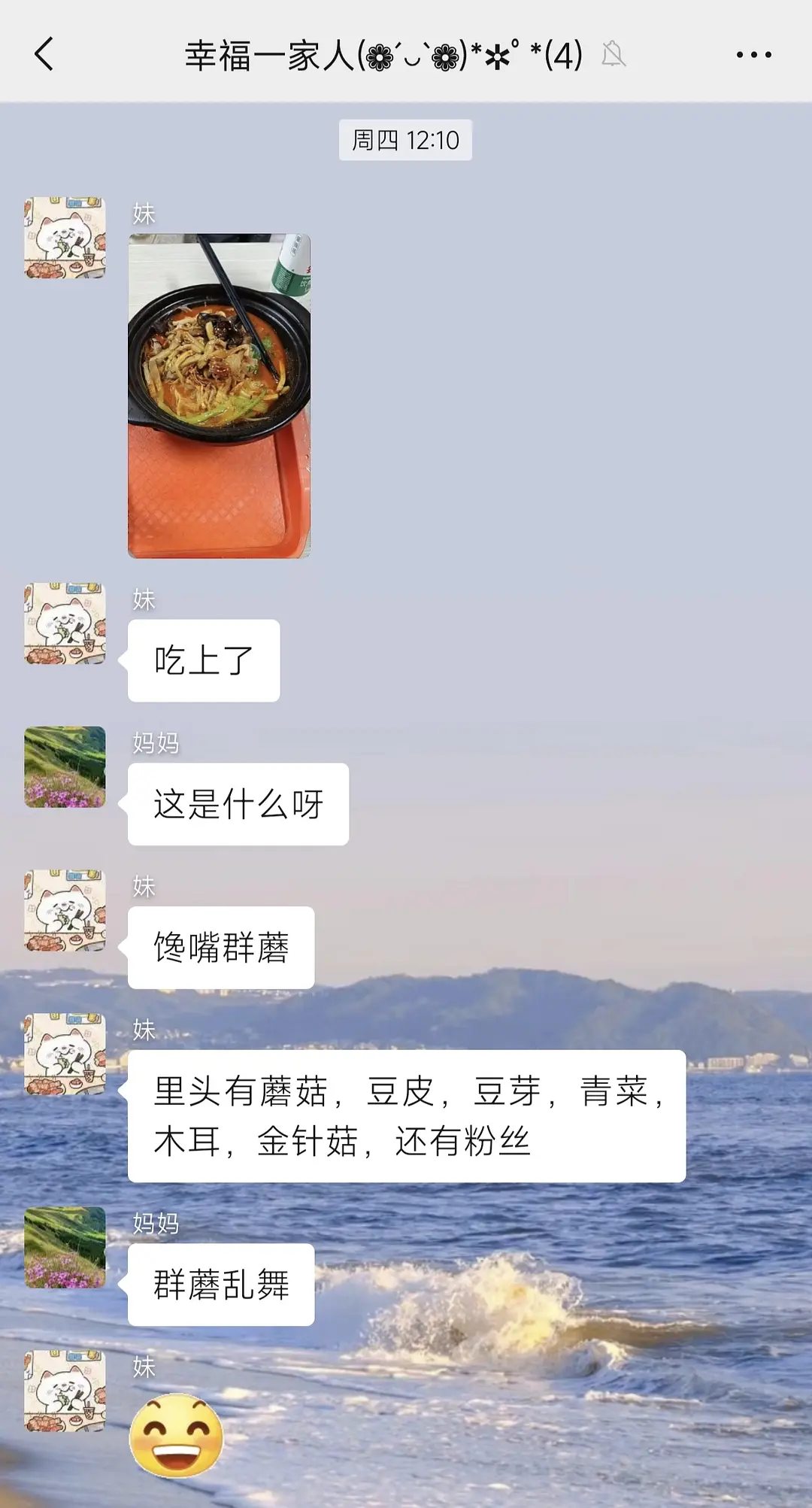Tap 妈妈's avatar beside 群蘑乱舞

[65, 1247]
